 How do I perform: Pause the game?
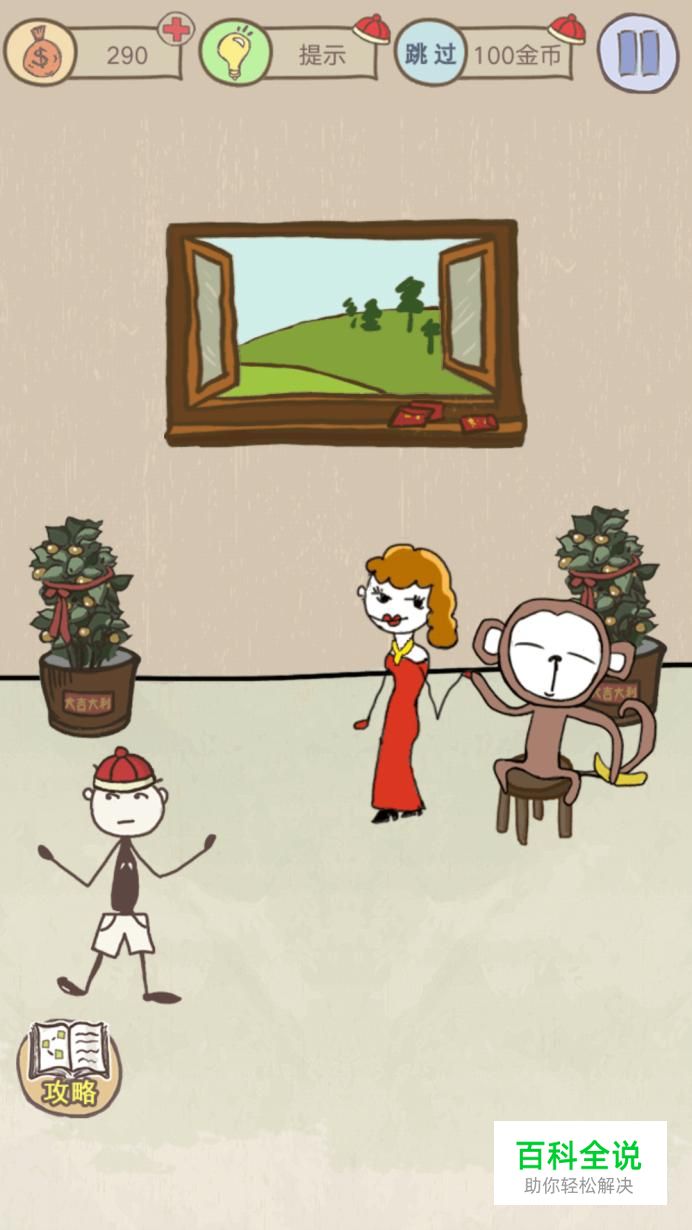point(638,52)
